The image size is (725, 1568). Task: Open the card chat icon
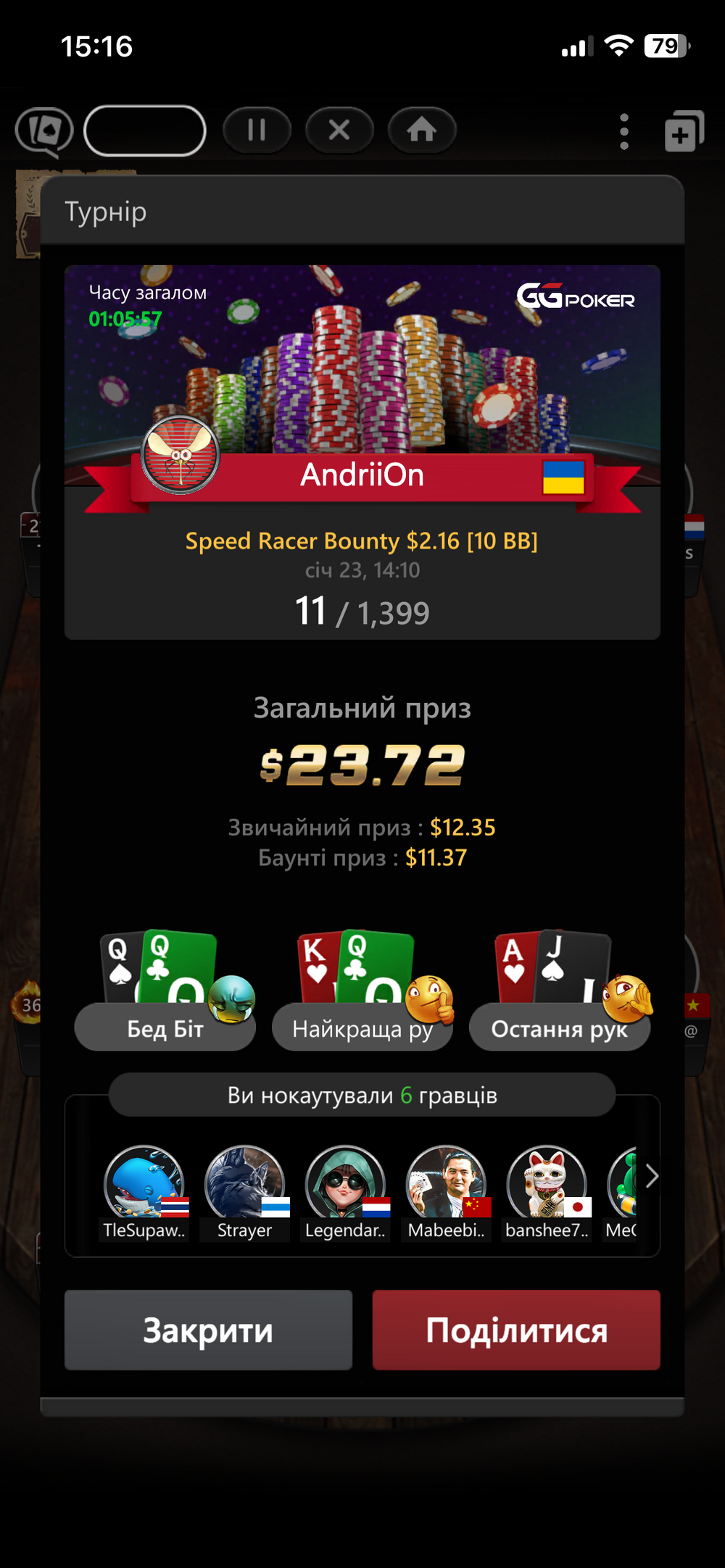(x=44, y=132)
